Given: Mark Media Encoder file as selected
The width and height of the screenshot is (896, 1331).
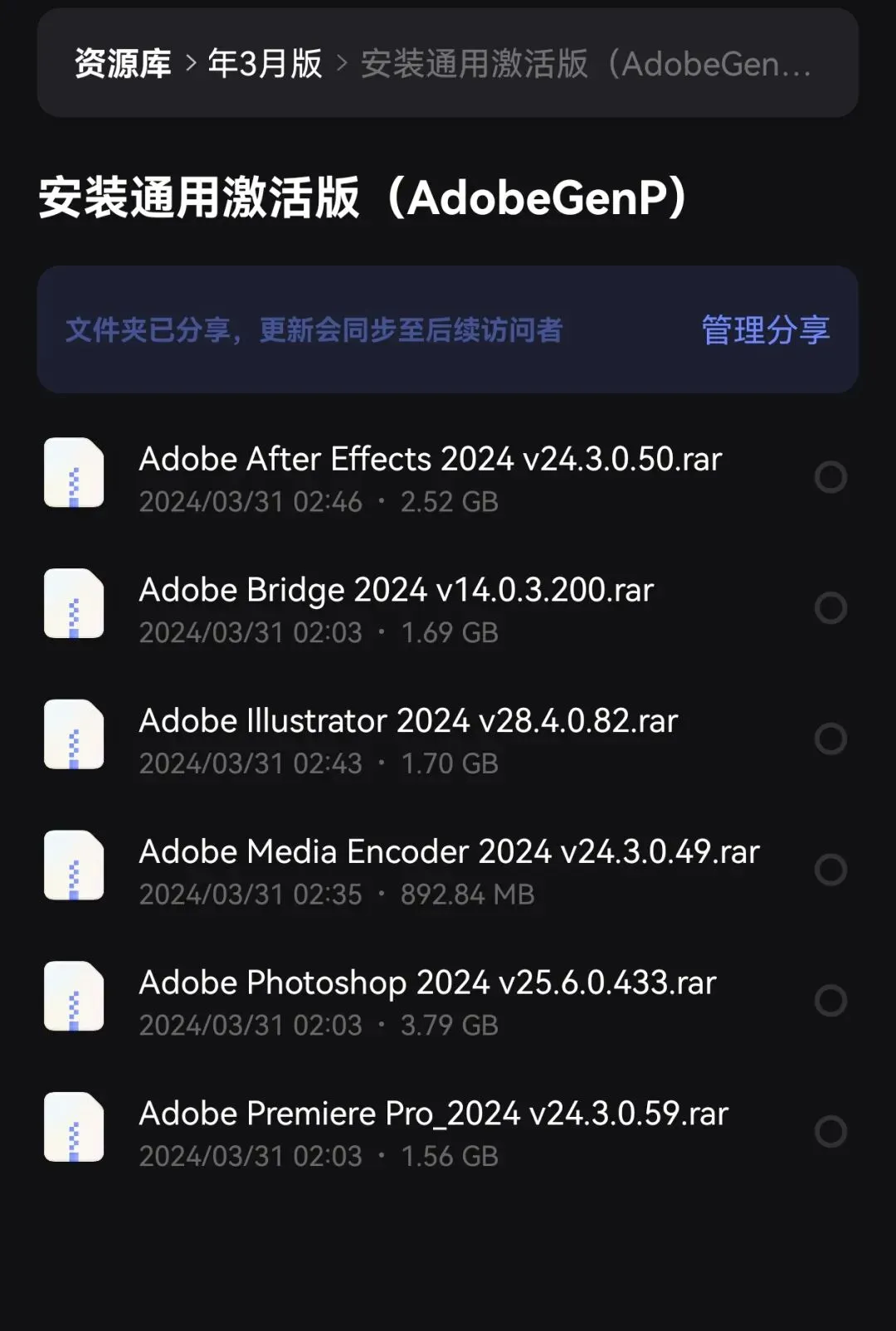Looking at the screenshot, I should [830, 870].
